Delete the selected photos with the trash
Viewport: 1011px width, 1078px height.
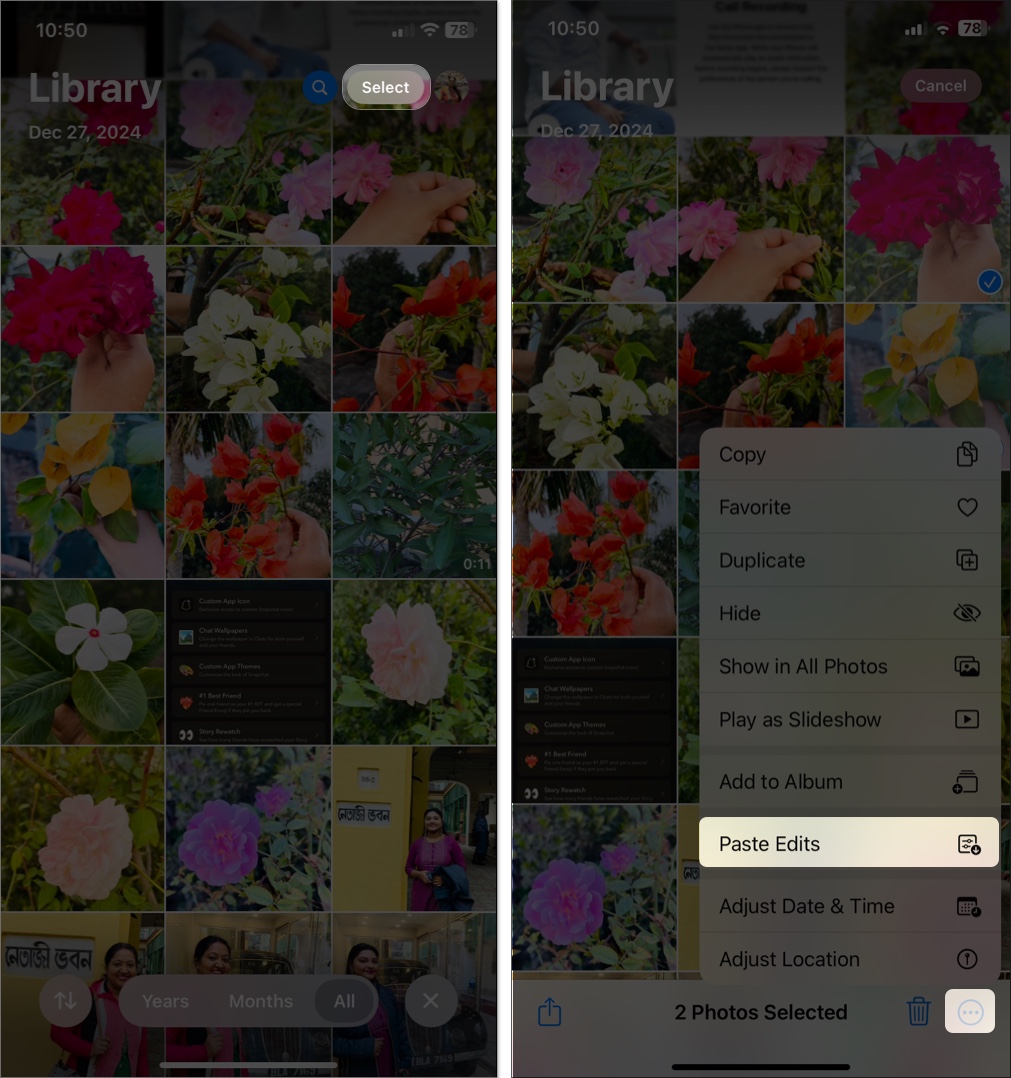pyautogui.click(x=918, y=1012)
